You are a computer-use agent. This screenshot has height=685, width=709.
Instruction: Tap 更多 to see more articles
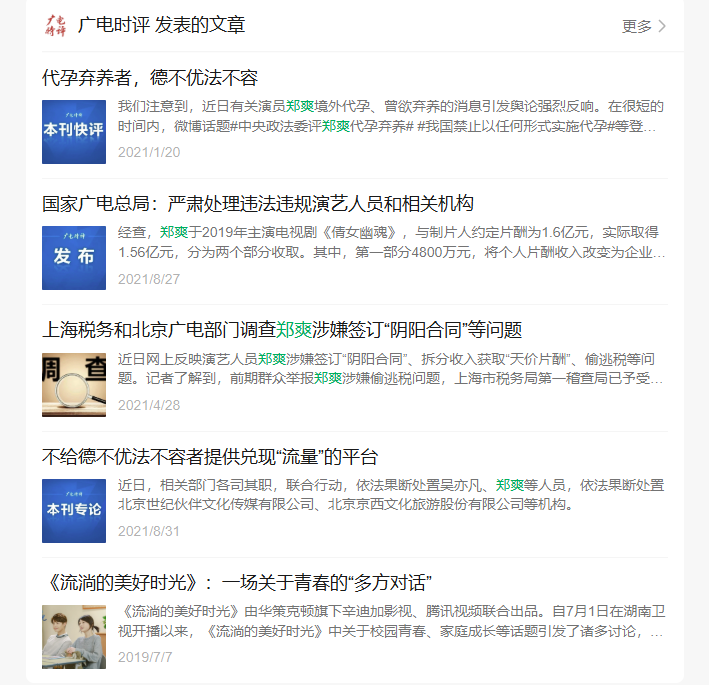(643, 26)
